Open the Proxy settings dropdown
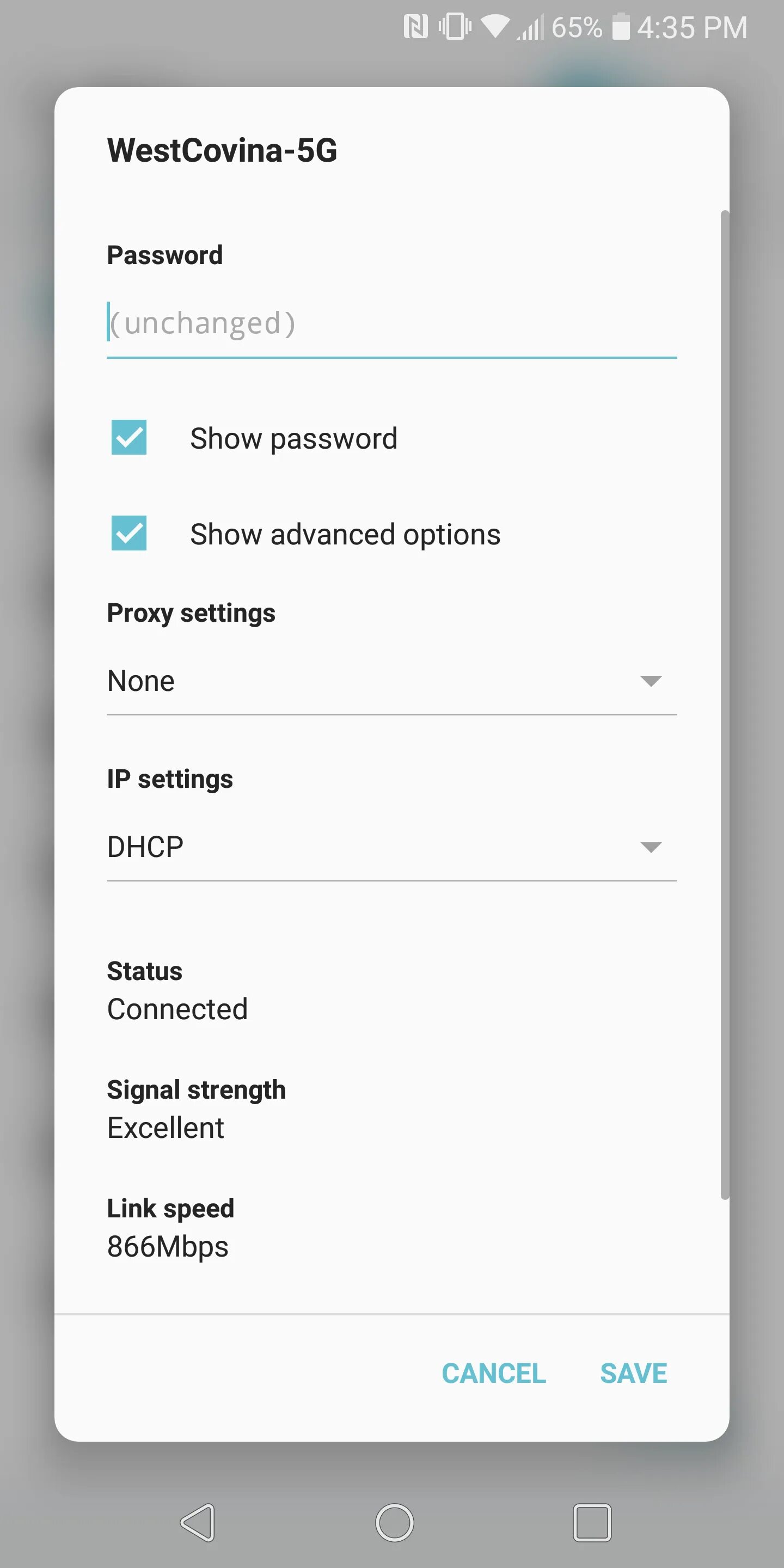Image resolution: width=784 pixels, height=1568 pixels. (x=391, y=681)
